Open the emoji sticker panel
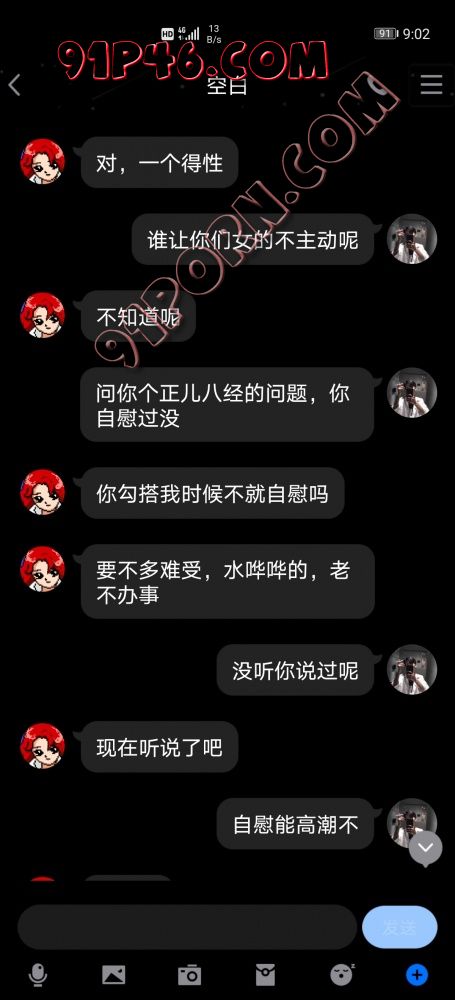 coord(341,974)
